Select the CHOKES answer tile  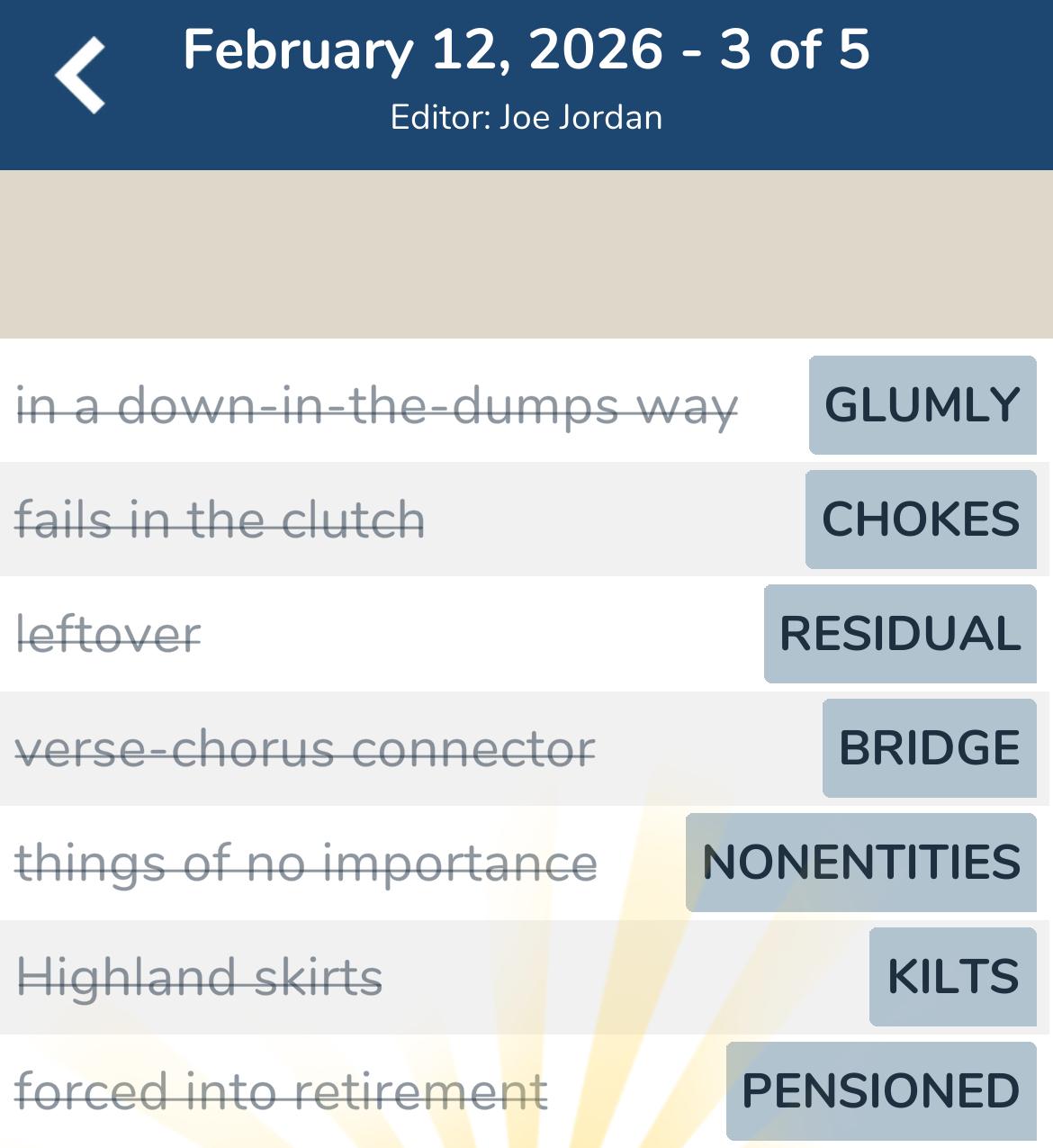click(x=920, y=519)
